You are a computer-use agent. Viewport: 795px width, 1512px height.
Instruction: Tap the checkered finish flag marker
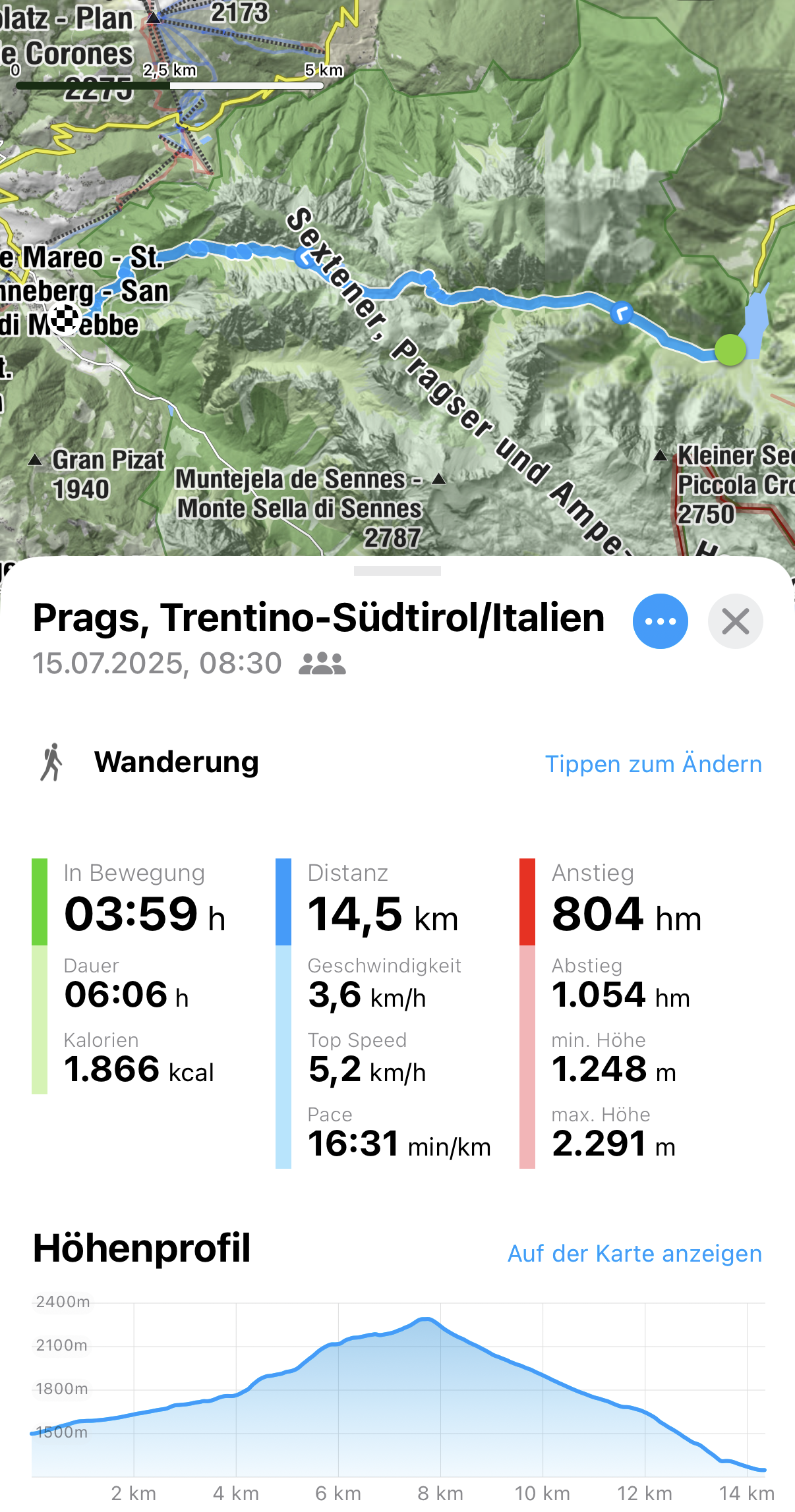click(65, 320)
